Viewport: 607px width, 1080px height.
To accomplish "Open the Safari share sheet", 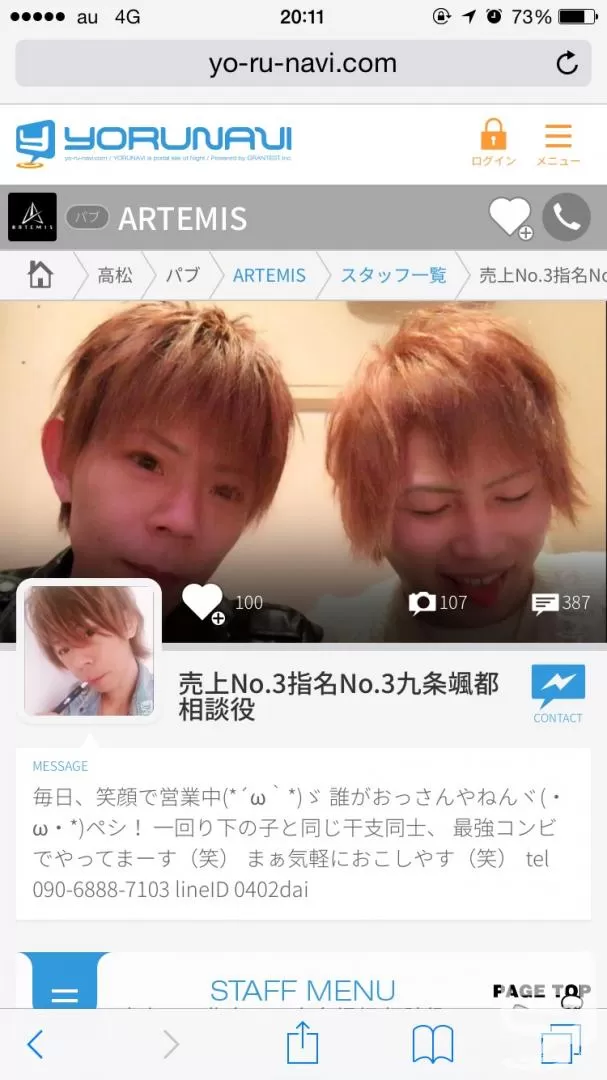I will [302, 1043].
